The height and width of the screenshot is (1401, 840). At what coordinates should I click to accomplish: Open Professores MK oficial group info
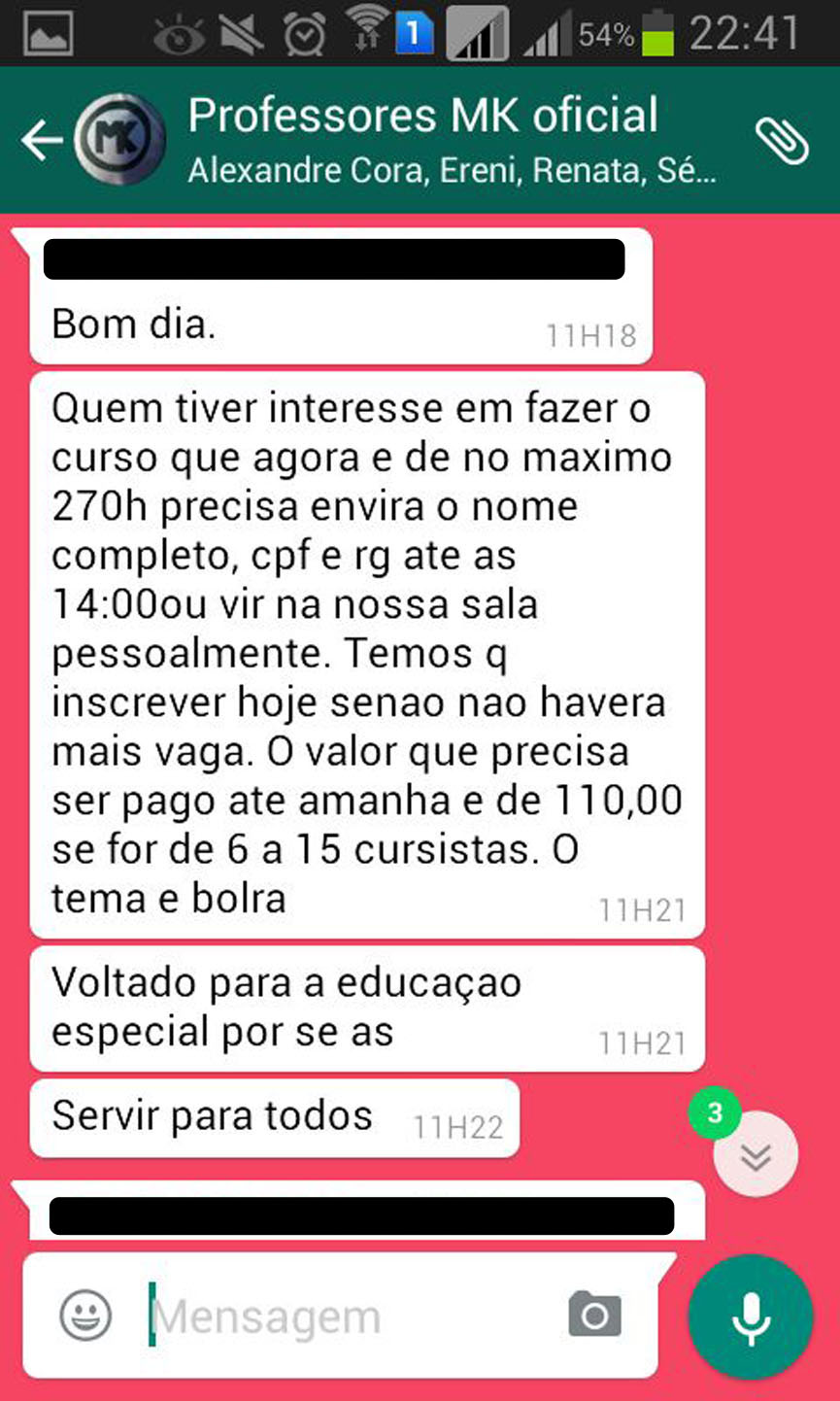coord(422,139)
